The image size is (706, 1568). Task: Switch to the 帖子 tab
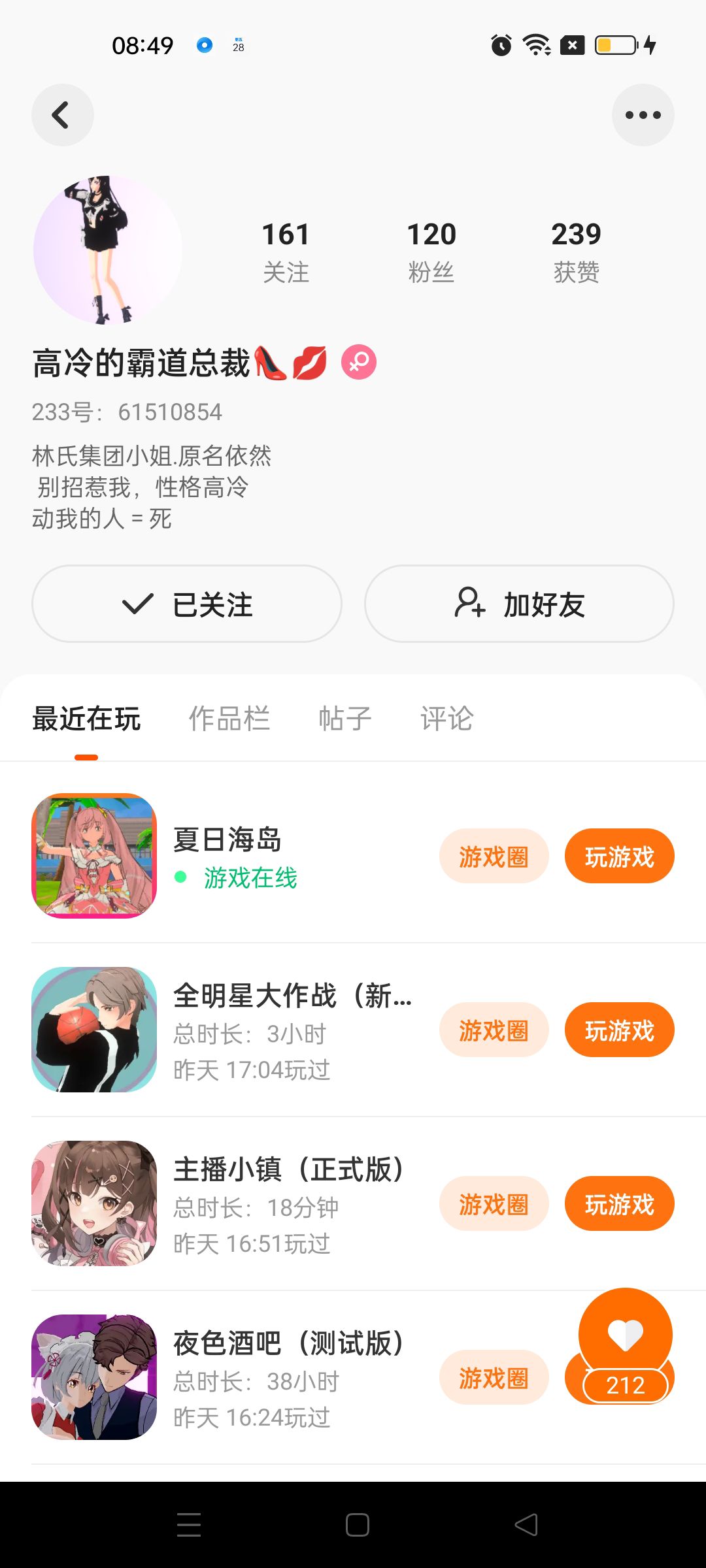(x=345, y=719)
